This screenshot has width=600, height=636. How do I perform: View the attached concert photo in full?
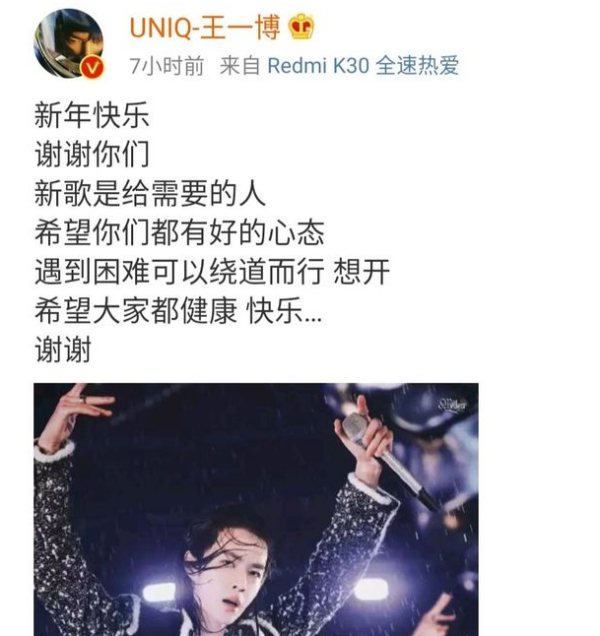click(x=256, y=509)
